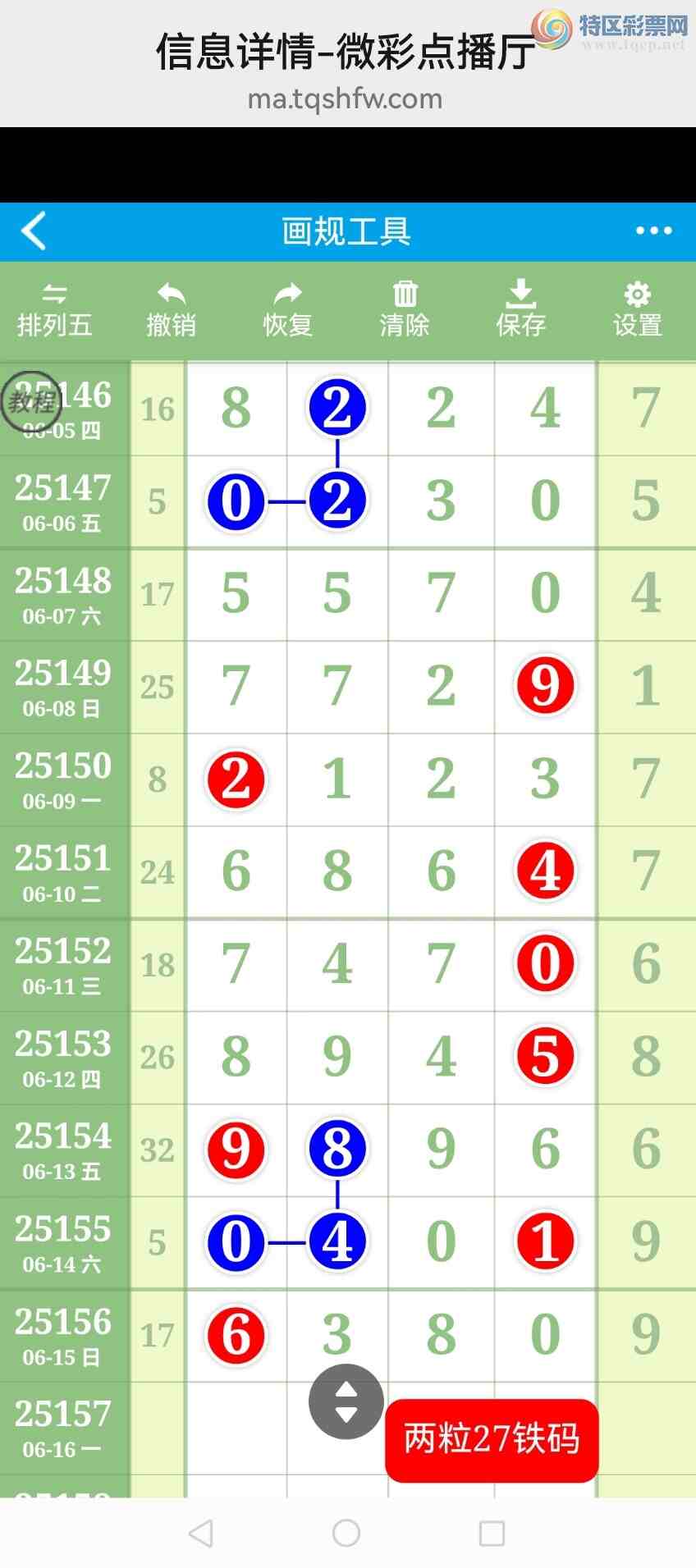Tap the system back button
The image size is (696, 1568).
201,1533
